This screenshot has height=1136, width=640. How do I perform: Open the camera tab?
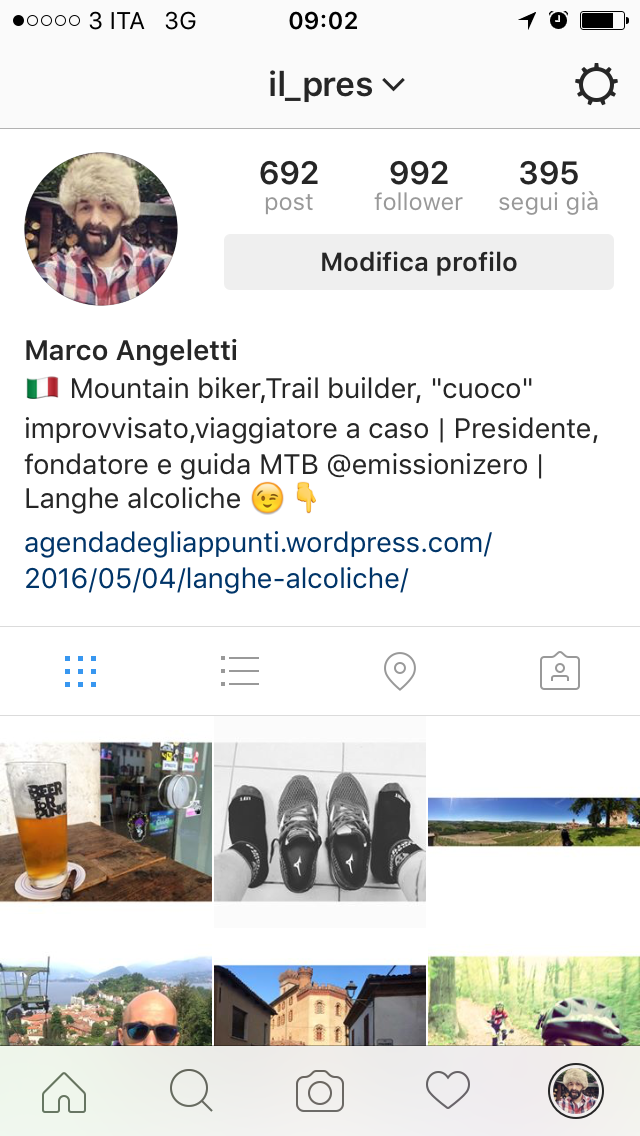click(x=320, y=1091)
